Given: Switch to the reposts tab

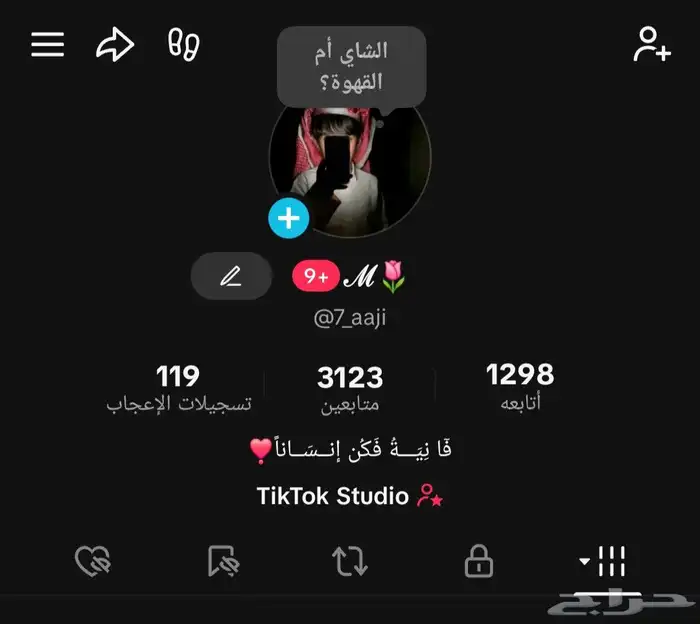Looking at the screenshot, I should coord(350,562).
